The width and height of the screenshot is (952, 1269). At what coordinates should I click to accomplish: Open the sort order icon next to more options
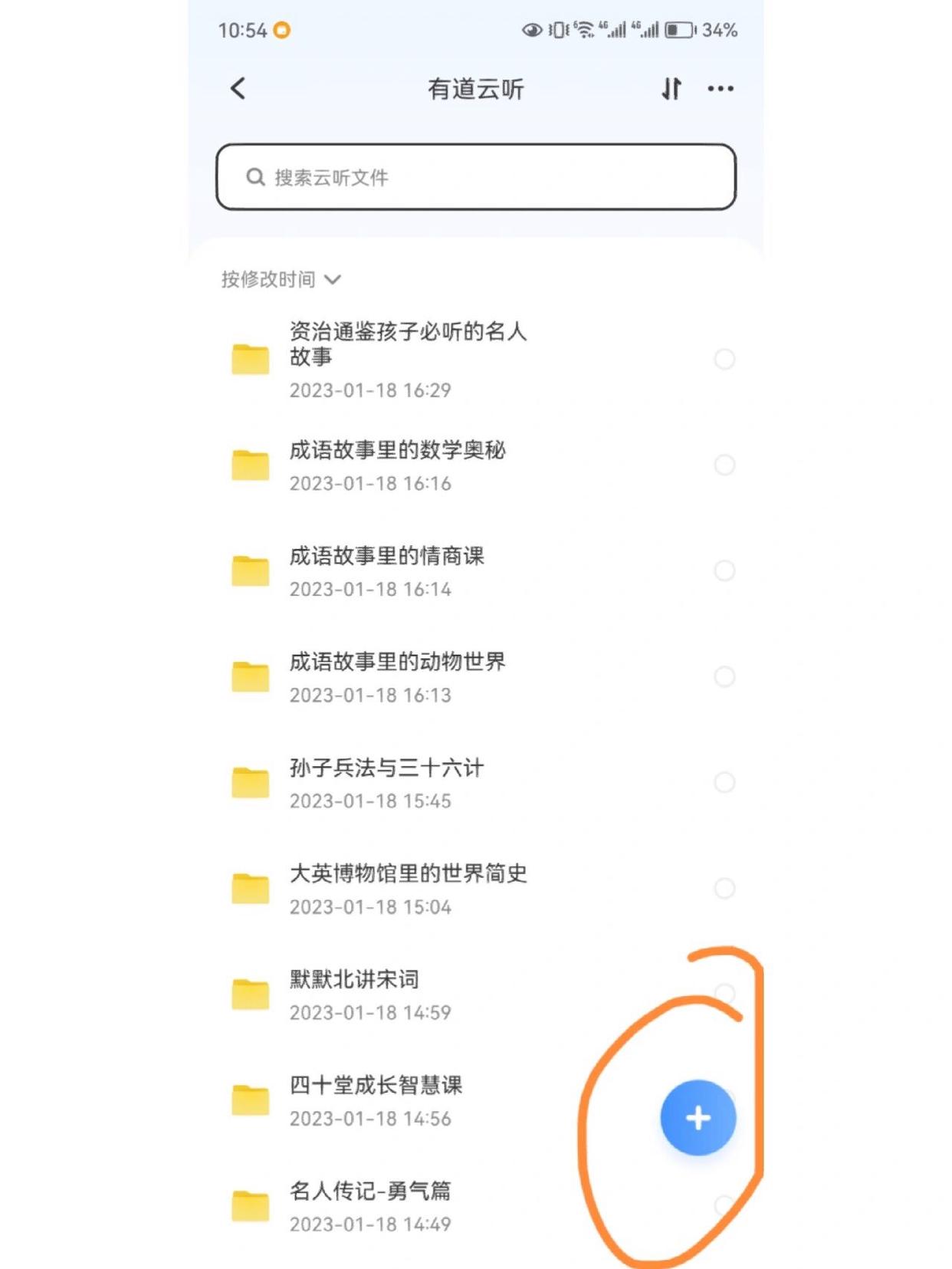[x=671, y=88]
